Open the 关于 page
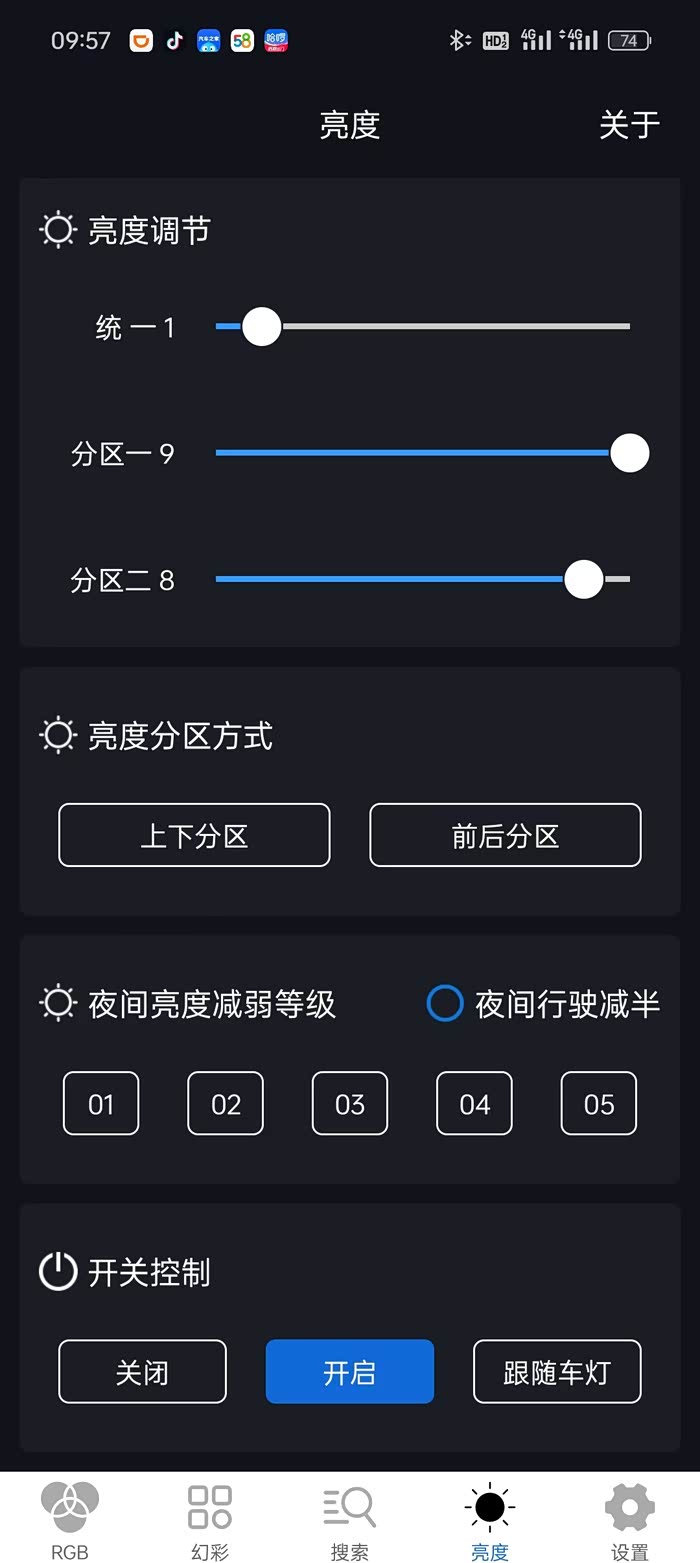Viewport: 700px width, 1563px height. [629, 125]
